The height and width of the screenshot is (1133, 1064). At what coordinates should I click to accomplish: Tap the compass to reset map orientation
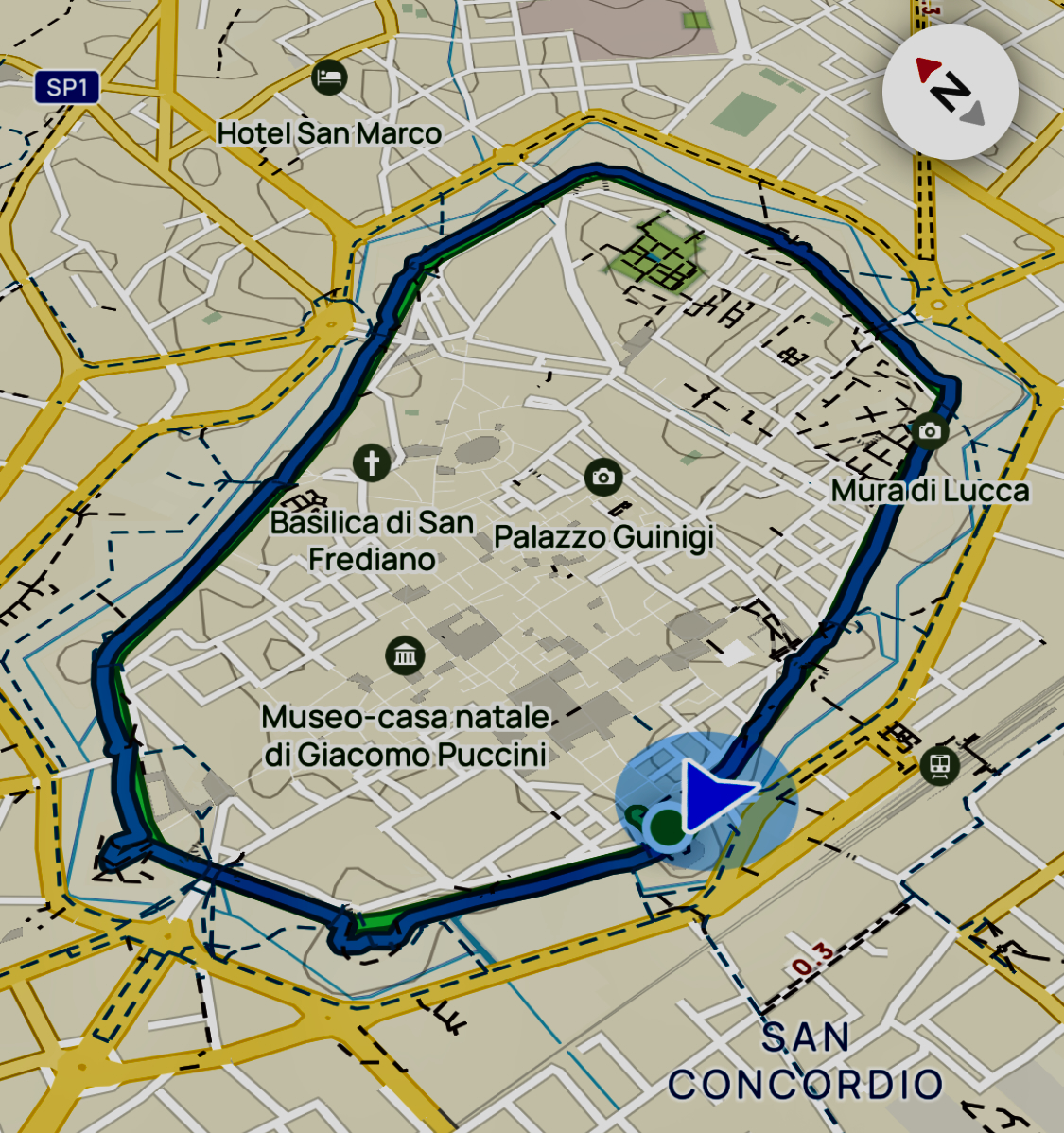click(x=950, y=92)
